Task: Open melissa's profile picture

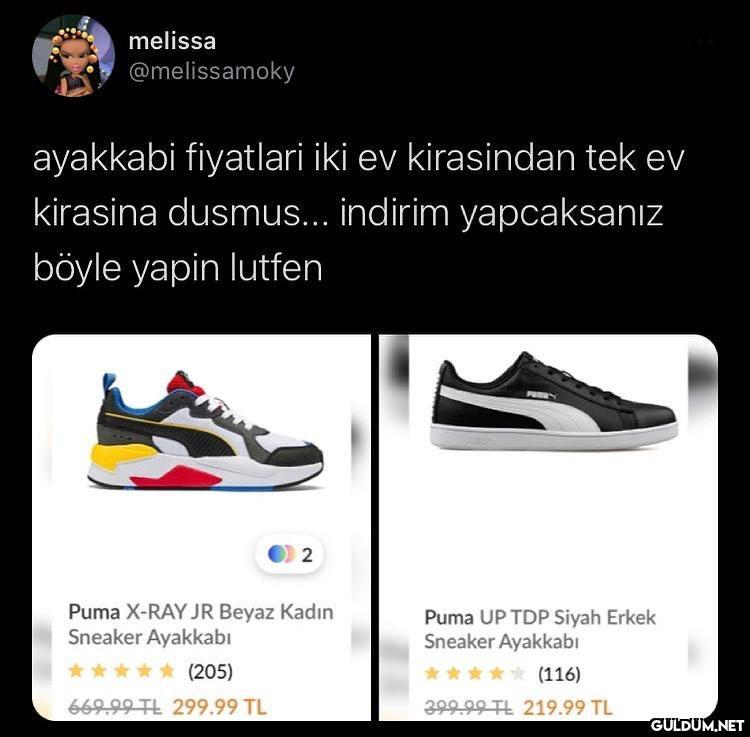Action: click(73, 56)
